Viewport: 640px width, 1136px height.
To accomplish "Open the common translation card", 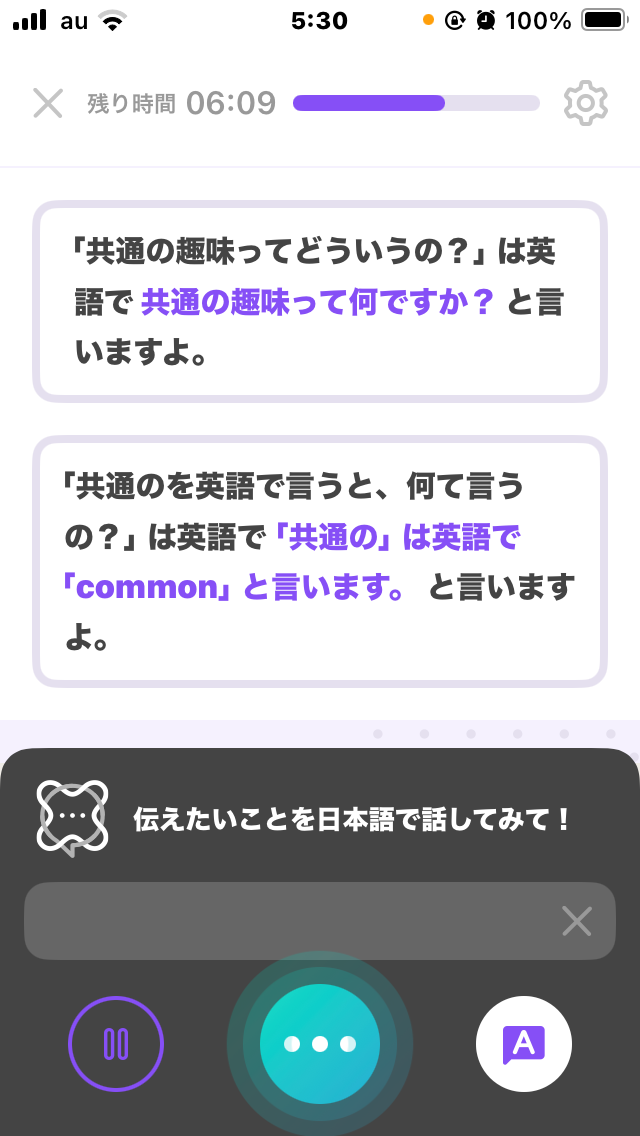I will [x=320, y=561].
